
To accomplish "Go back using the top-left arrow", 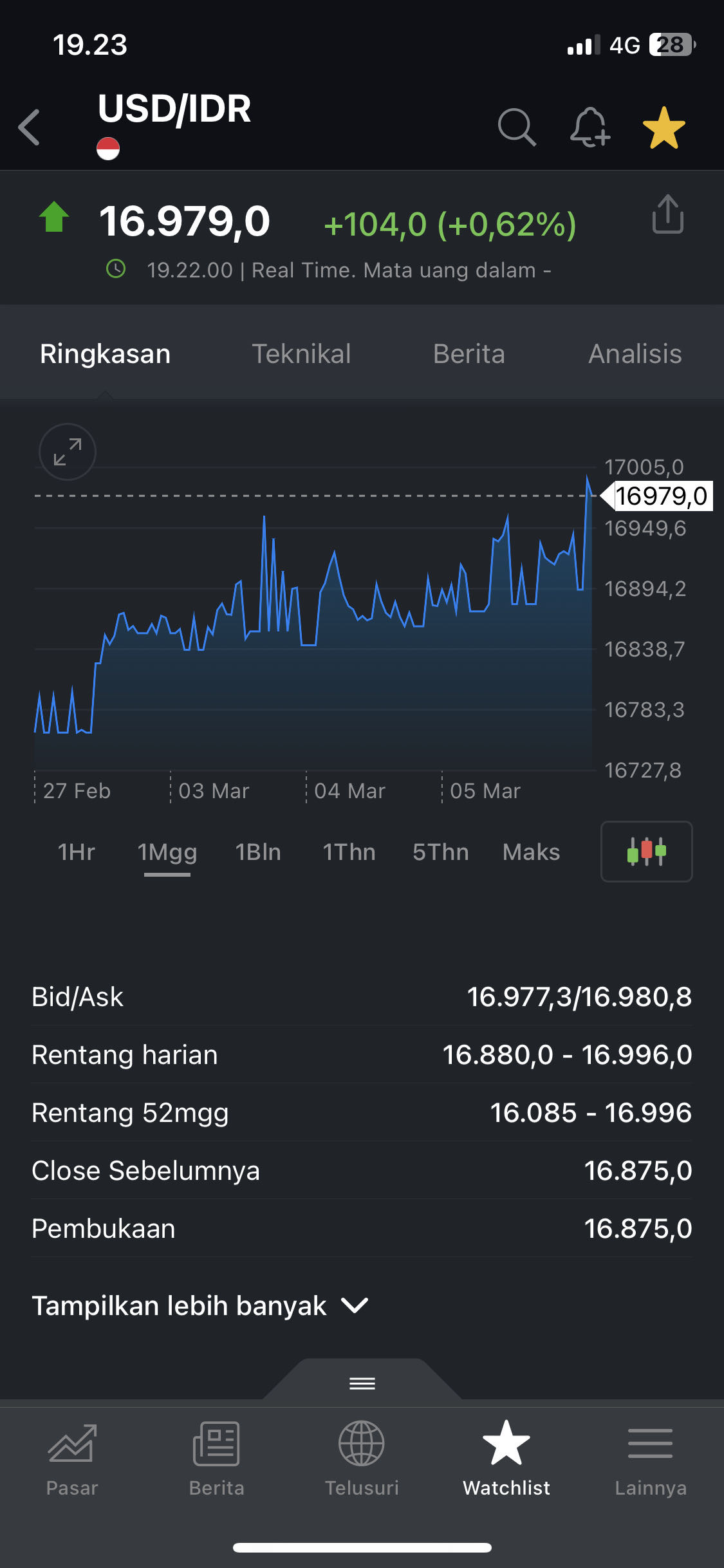I will [30, 127].
